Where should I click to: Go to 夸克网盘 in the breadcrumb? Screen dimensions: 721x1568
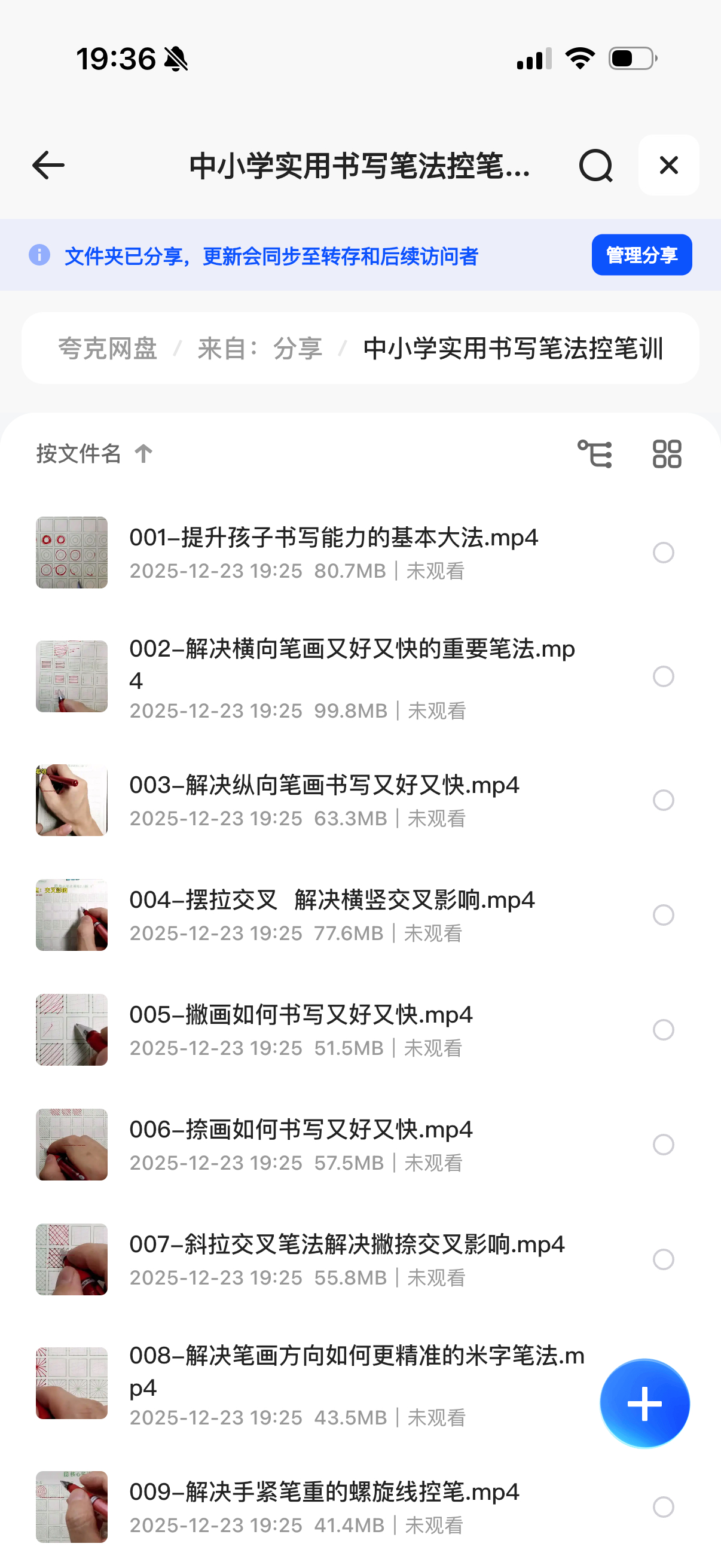(x=108, y=349)
